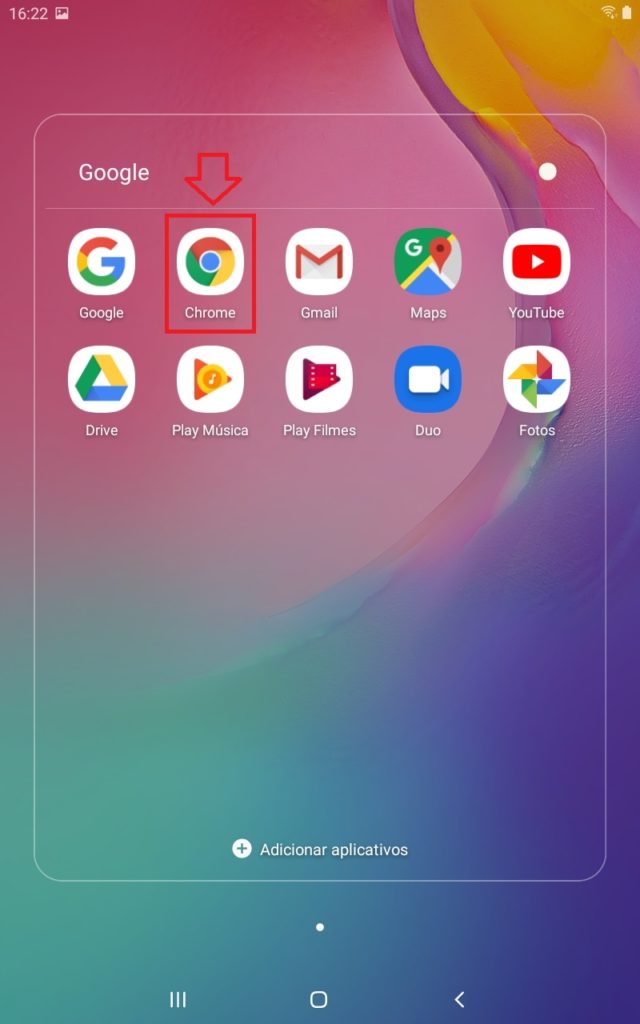640x1024 pixels.
Task: Open Play Música app
Action: click(210, 380)
